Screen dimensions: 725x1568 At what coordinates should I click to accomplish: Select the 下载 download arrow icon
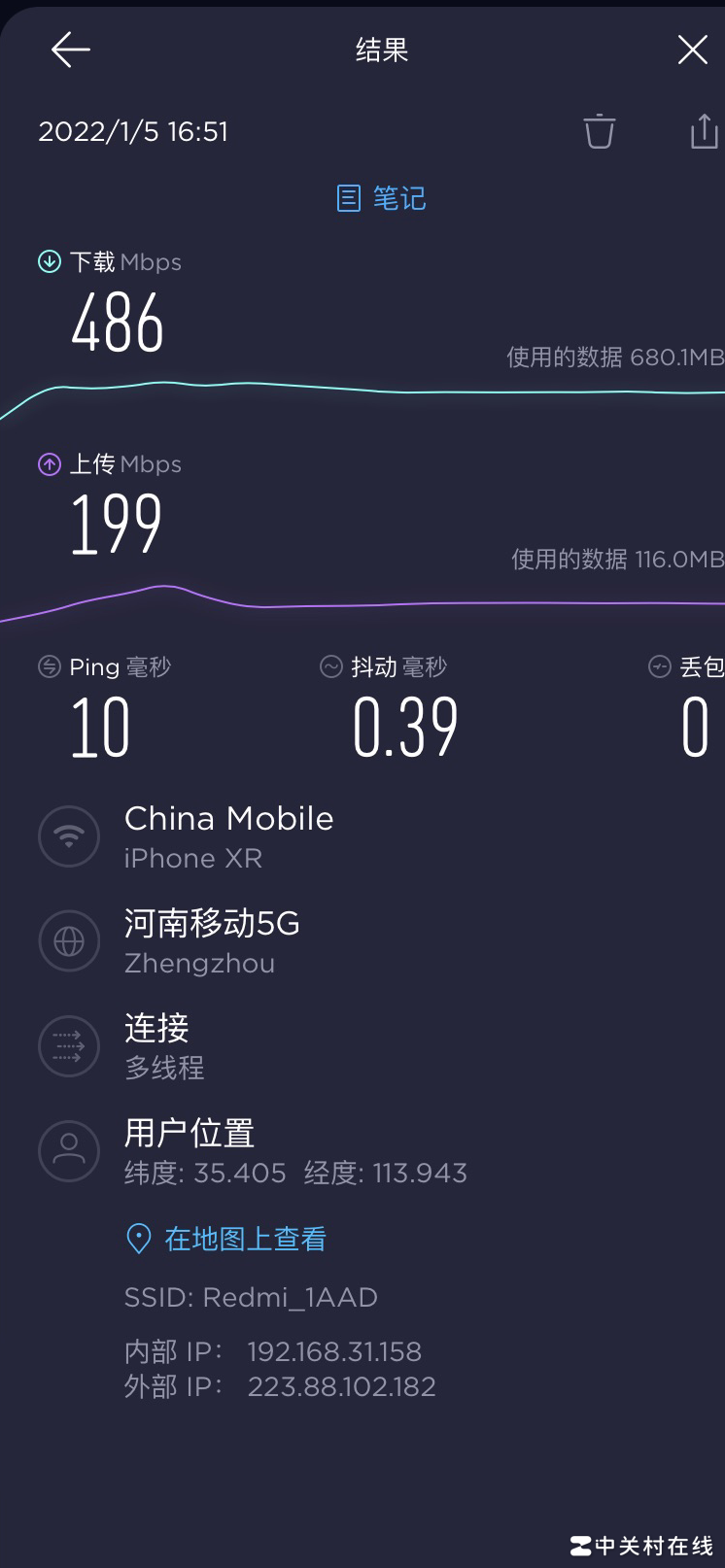coord(48,261)
